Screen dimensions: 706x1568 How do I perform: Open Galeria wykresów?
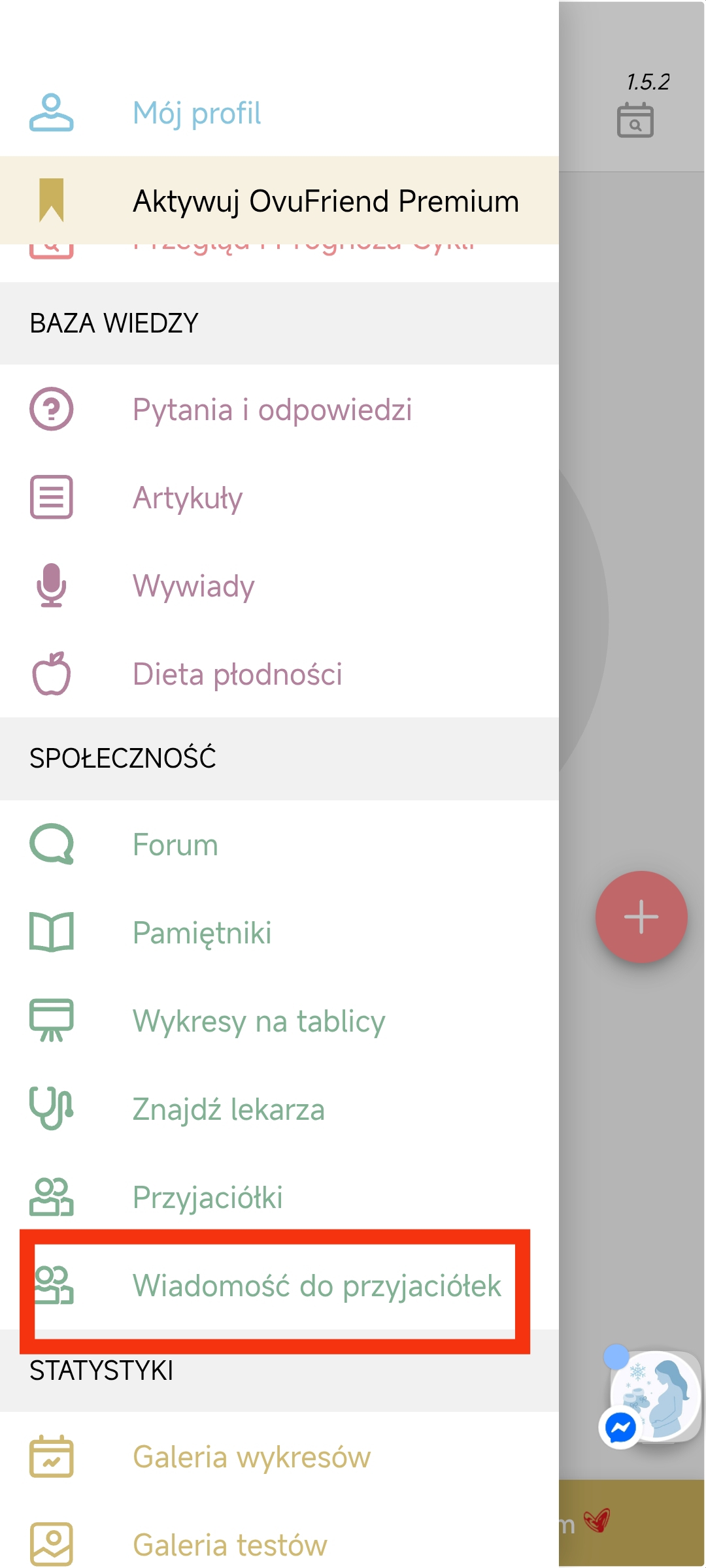252,1457
